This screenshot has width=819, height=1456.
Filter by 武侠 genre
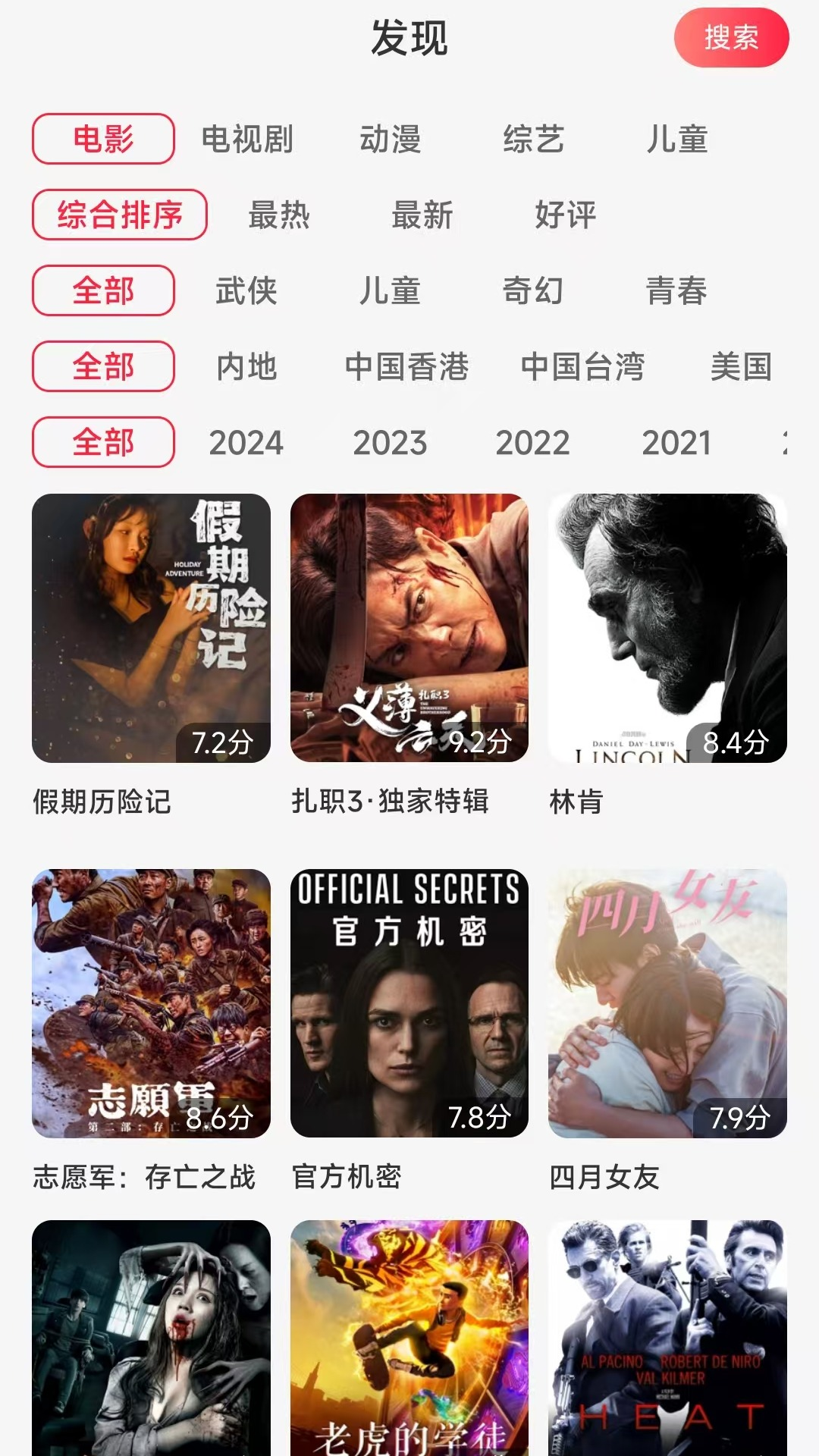point(246,291)
